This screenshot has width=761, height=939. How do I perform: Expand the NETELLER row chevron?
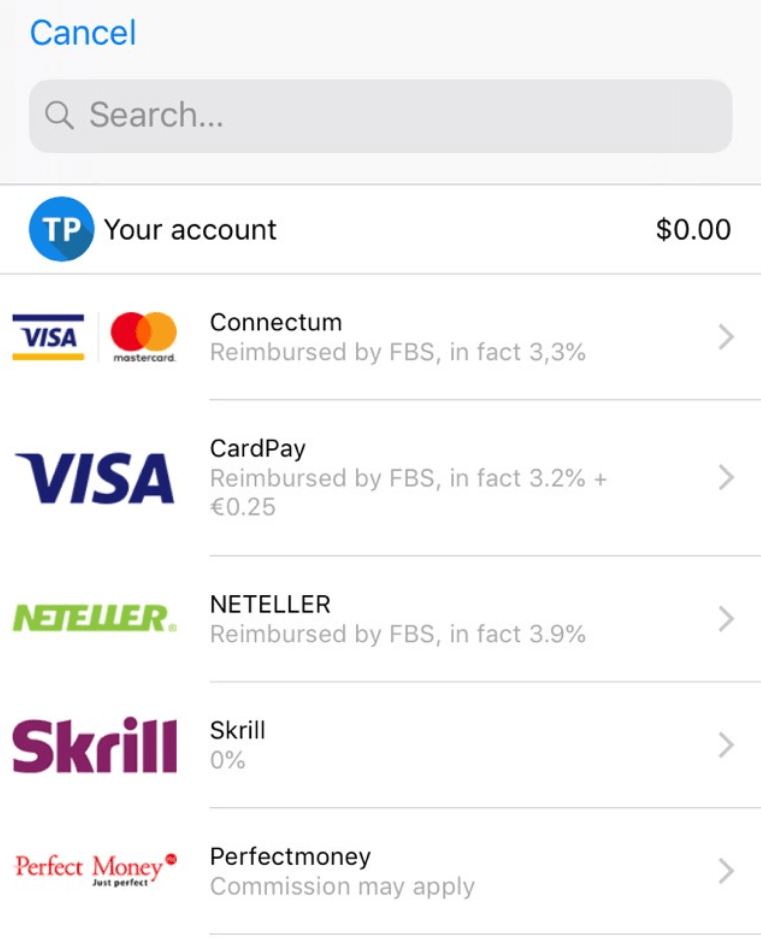click(727, 618)
